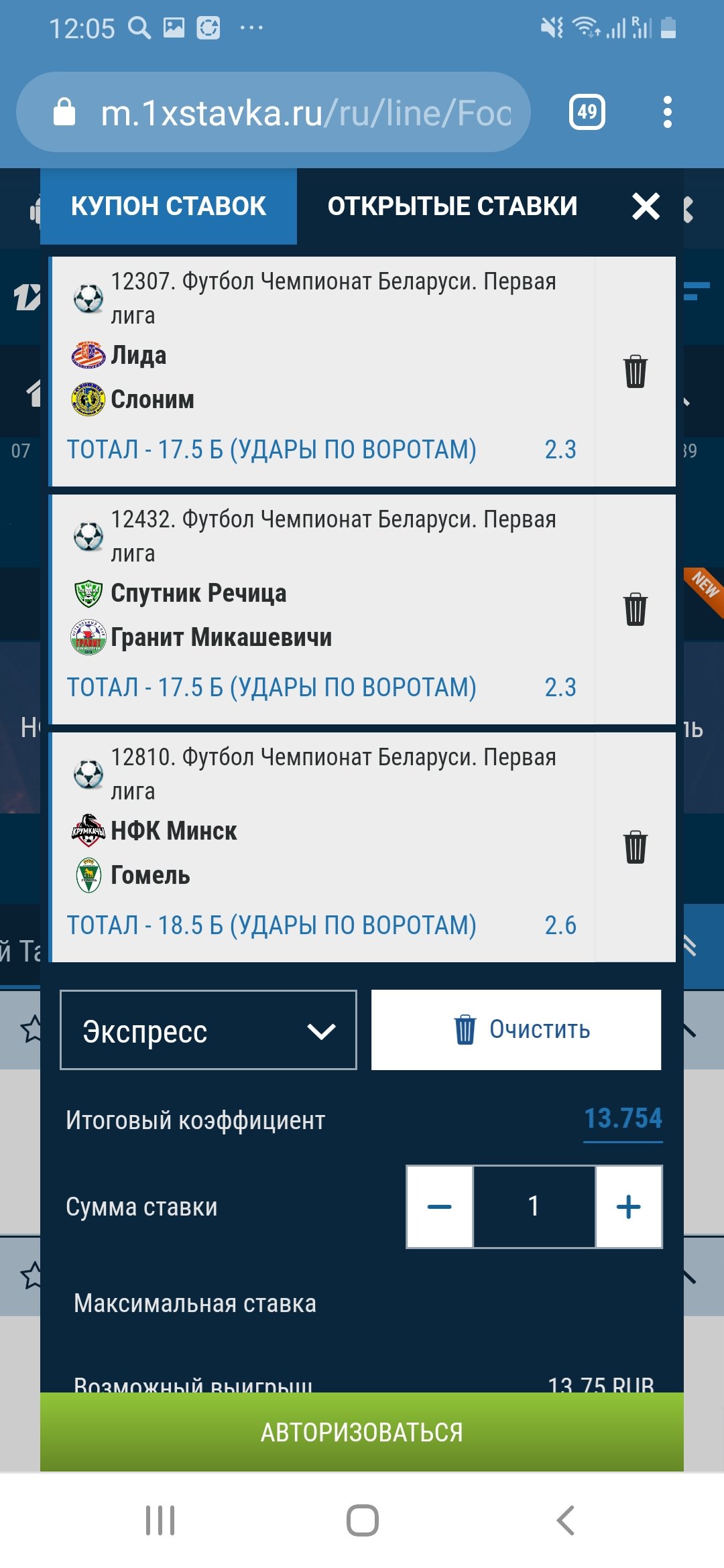Remove the Спутник Речица vs Гранит Микашевичи bet
Screen dimensions: 724x1568
pyautogui.click(x=635, y=609)
